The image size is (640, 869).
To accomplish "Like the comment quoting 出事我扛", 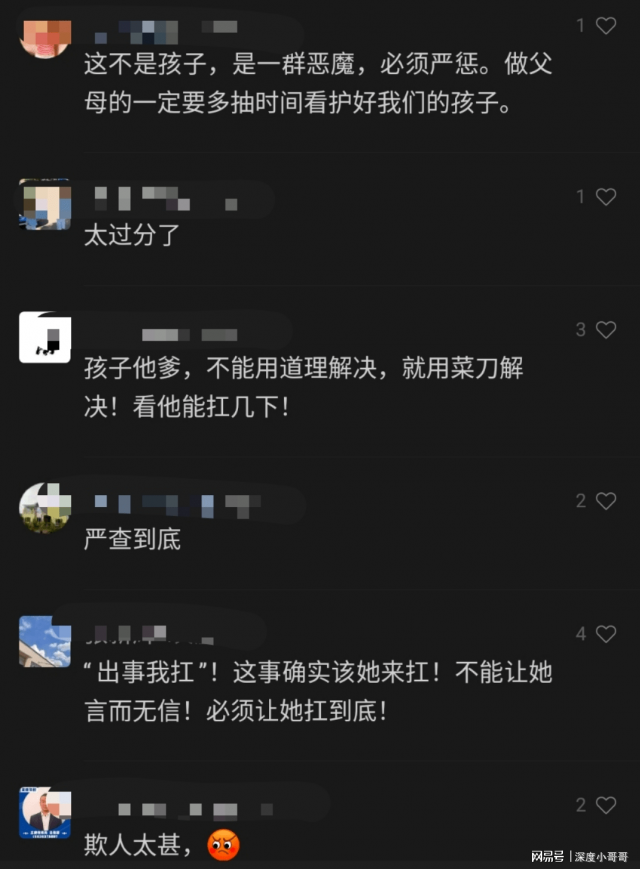I will pos(606,633).
